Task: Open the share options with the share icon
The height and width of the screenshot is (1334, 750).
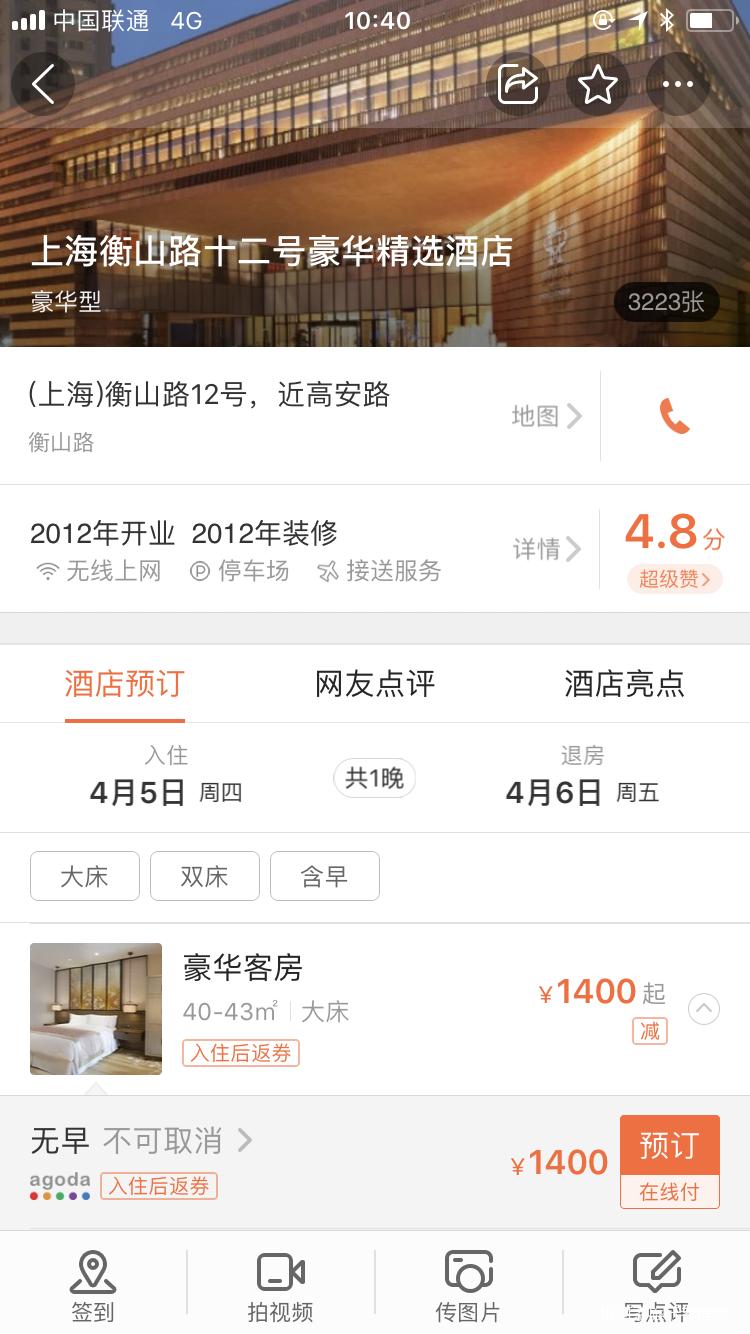Action: click(x=518, y=84)
